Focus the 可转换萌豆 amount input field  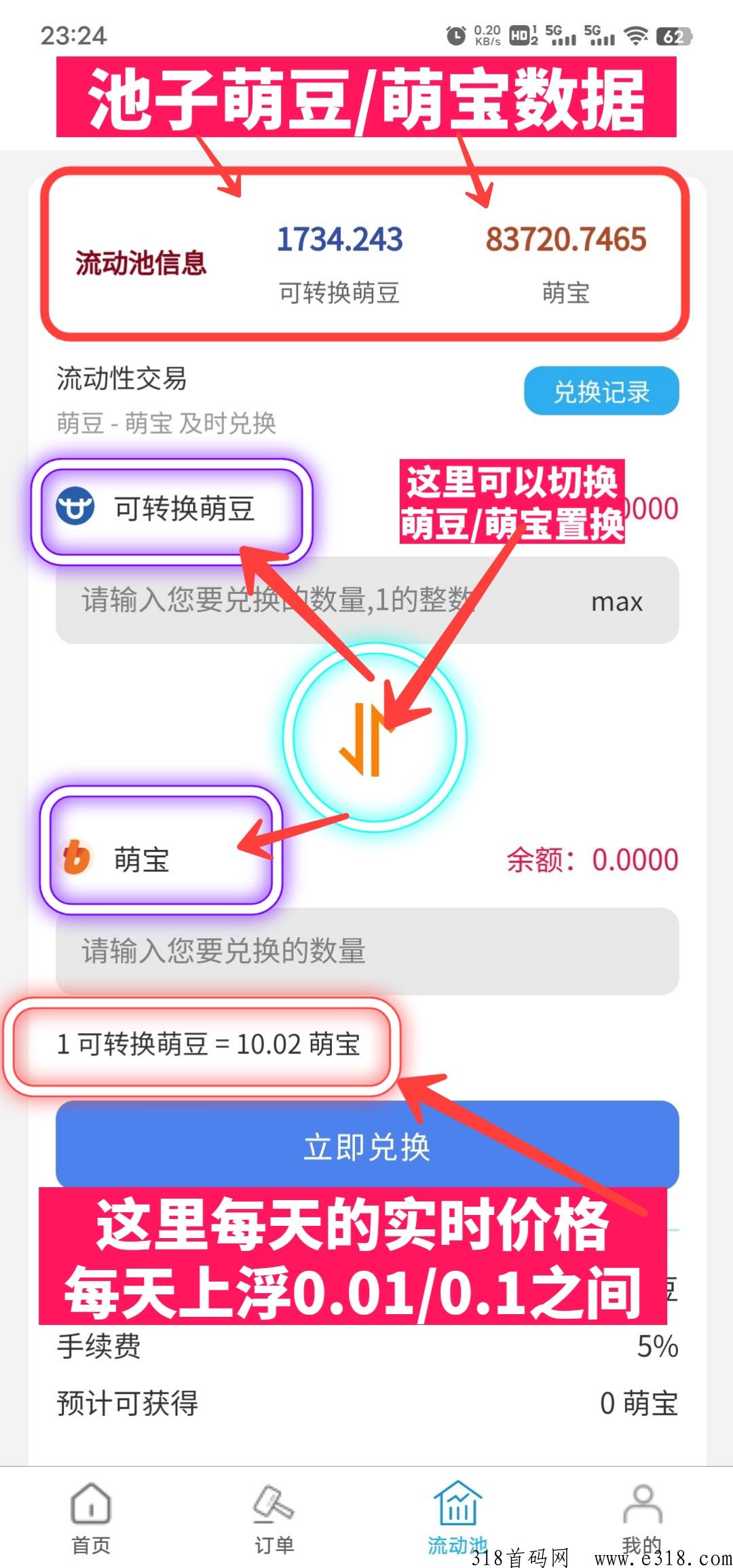pyautogui.click(x=305, y=601)
